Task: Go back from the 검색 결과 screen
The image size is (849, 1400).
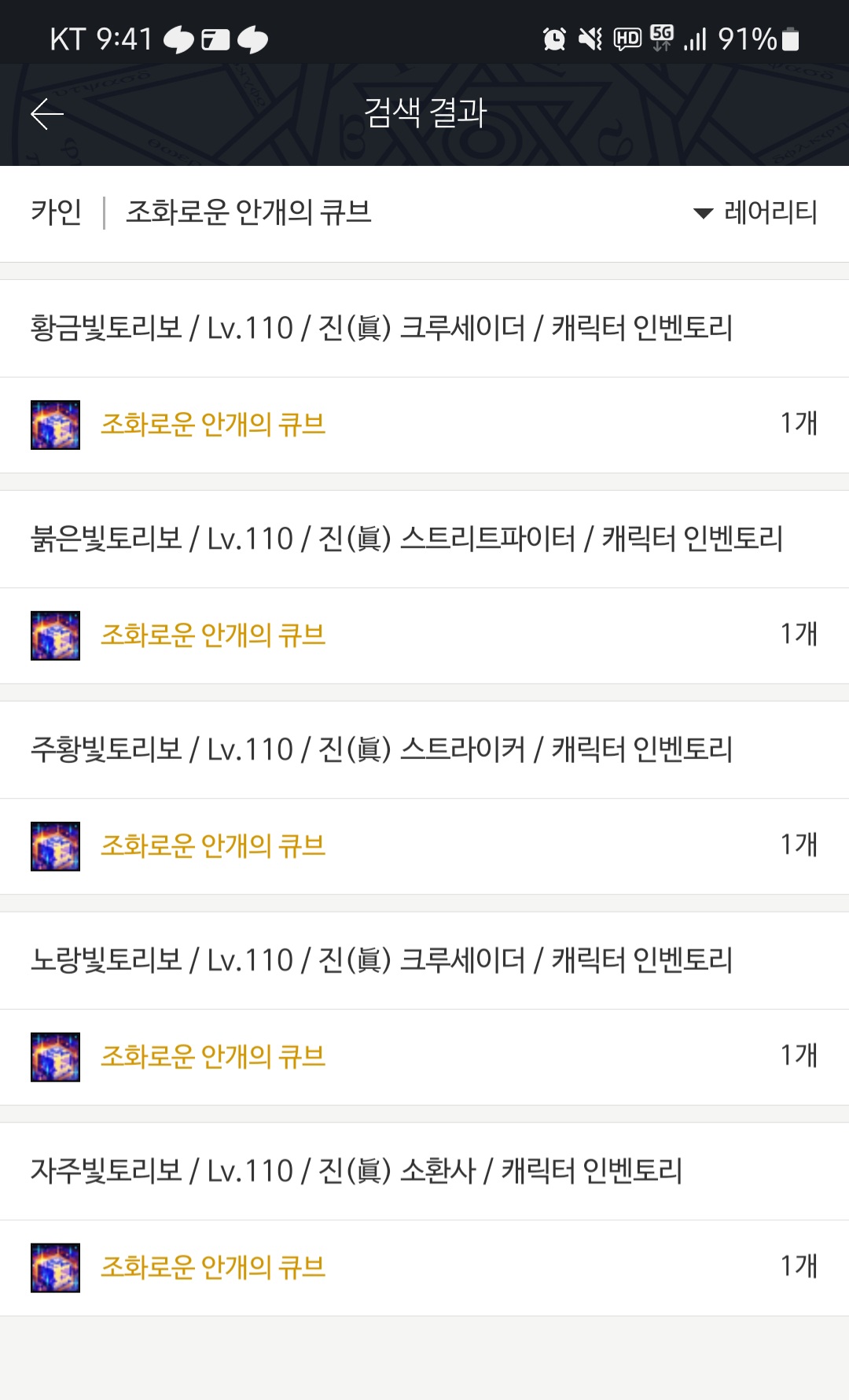Action: 47,114
